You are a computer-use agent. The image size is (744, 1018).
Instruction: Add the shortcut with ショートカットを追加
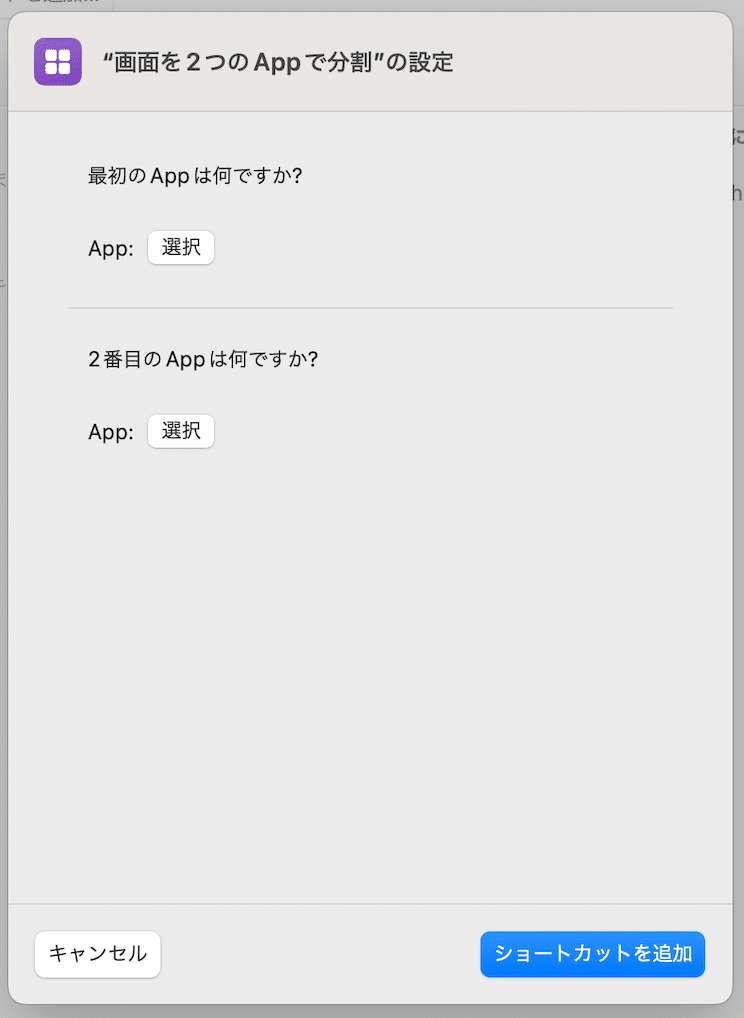(x=592, y=953)
